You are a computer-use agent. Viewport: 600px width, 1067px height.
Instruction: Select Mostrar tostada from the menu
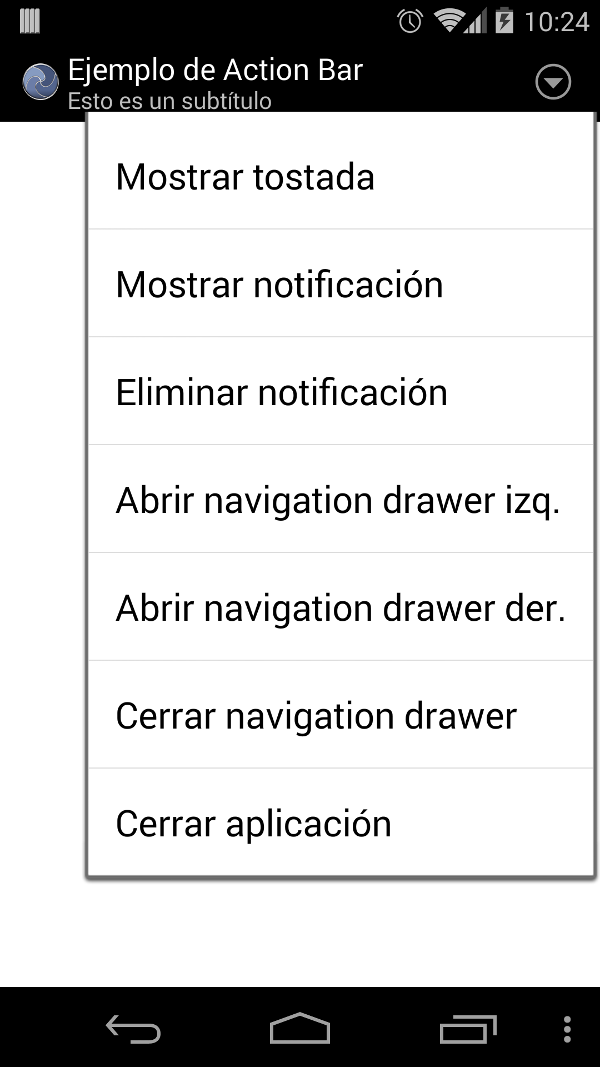point(341,176)
